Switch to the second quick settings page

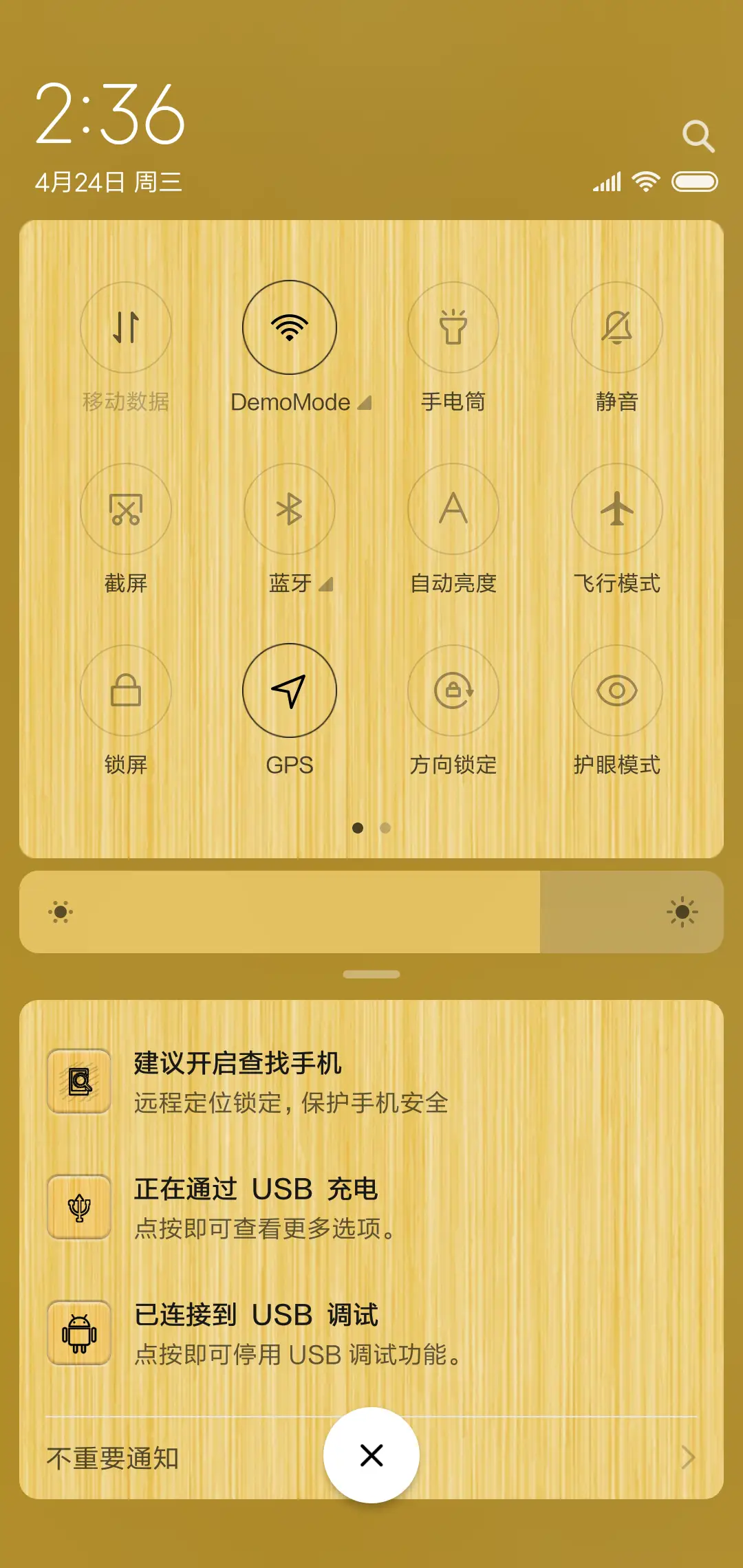click(384, 829)
